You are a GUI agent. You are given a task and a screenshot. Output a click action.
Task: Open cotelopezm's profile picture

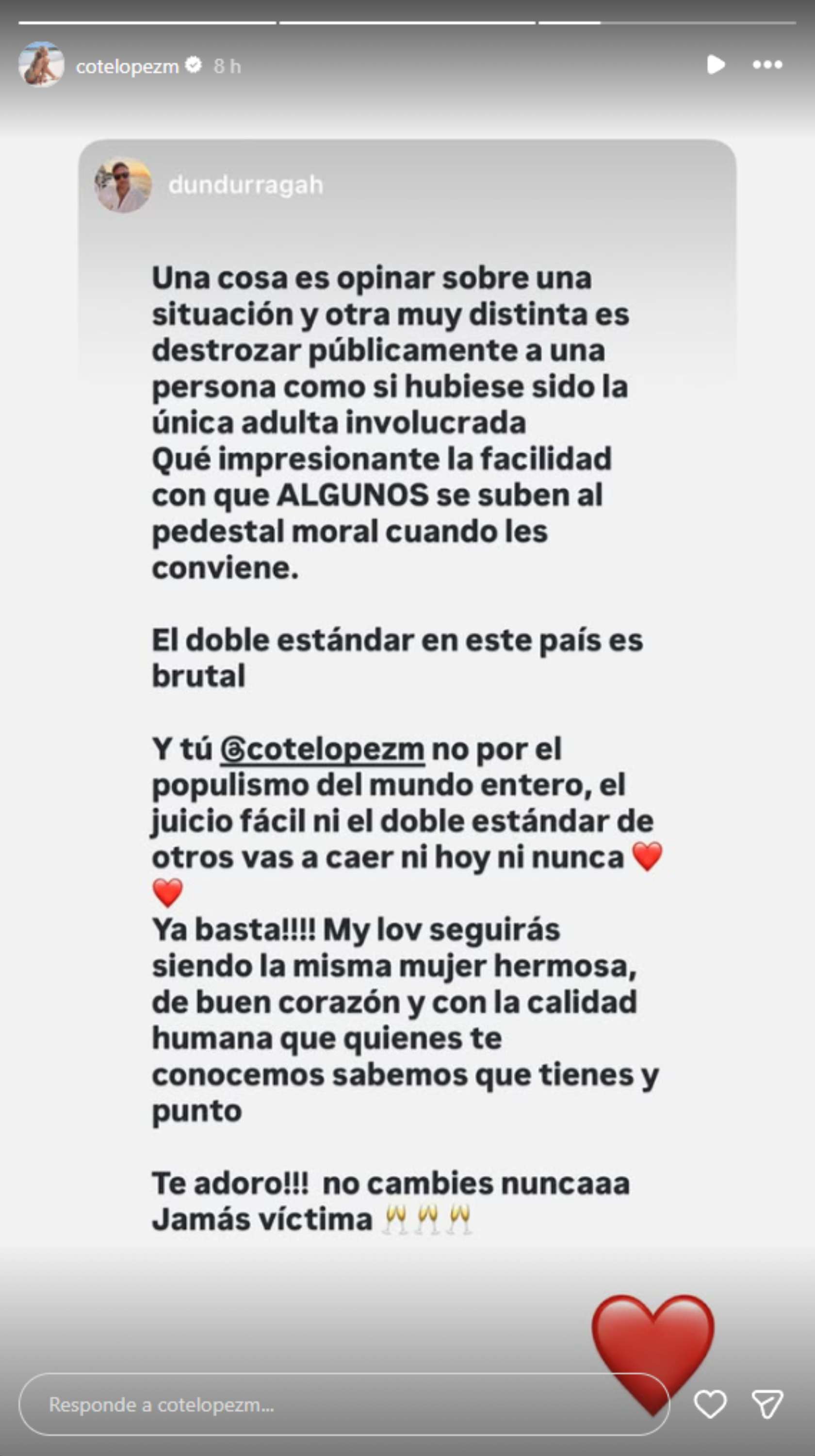click(41, 65)
